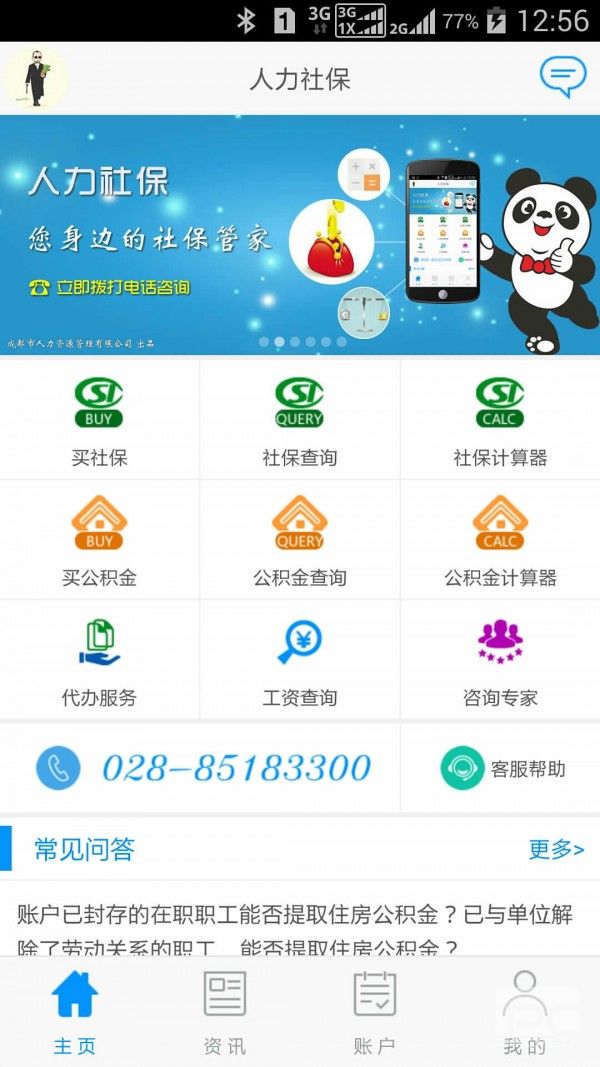Screen dimensions: 600x1067
Task: Switch to the 主页 tab
Action: click(75, 1012)
